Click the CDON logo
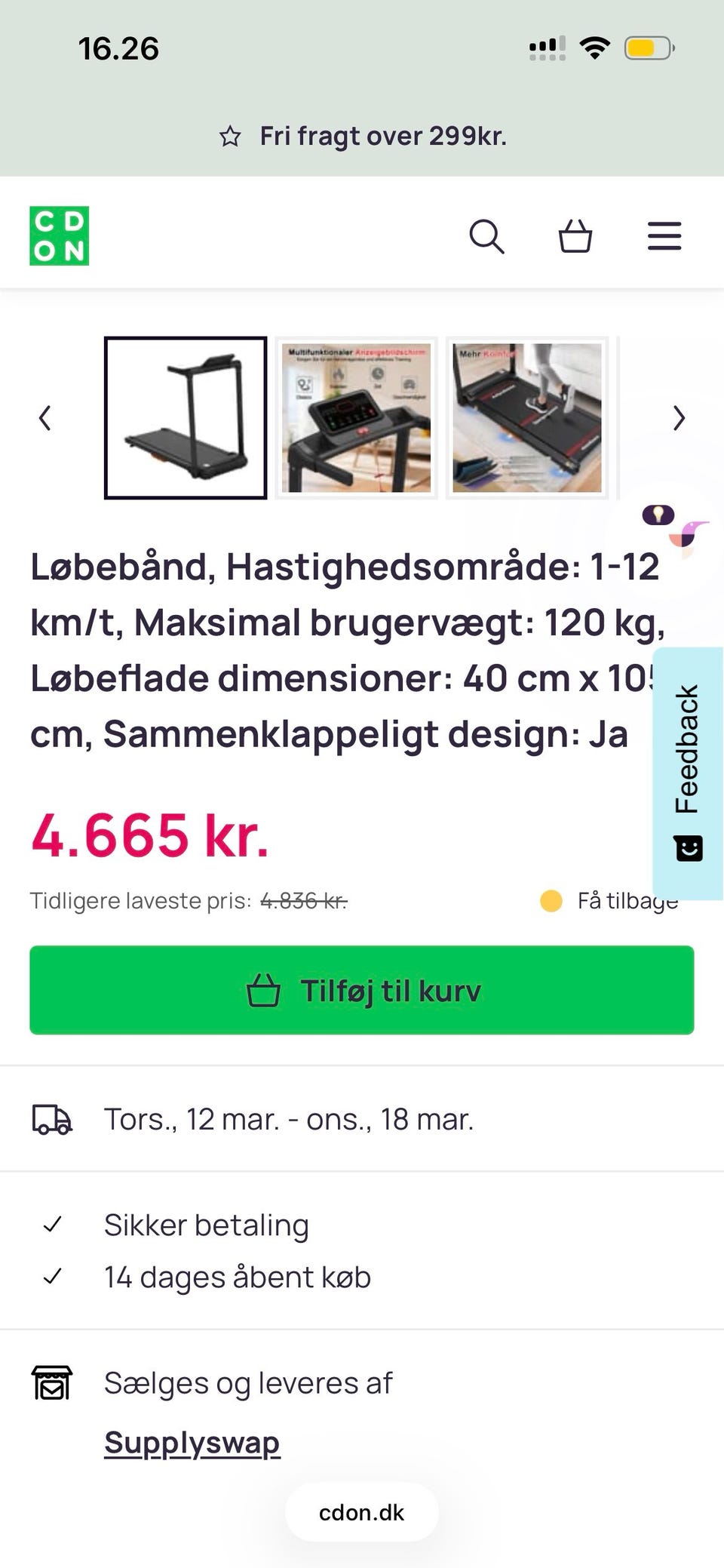This screenshot has width=724, height=1568. tap(58, 235)
